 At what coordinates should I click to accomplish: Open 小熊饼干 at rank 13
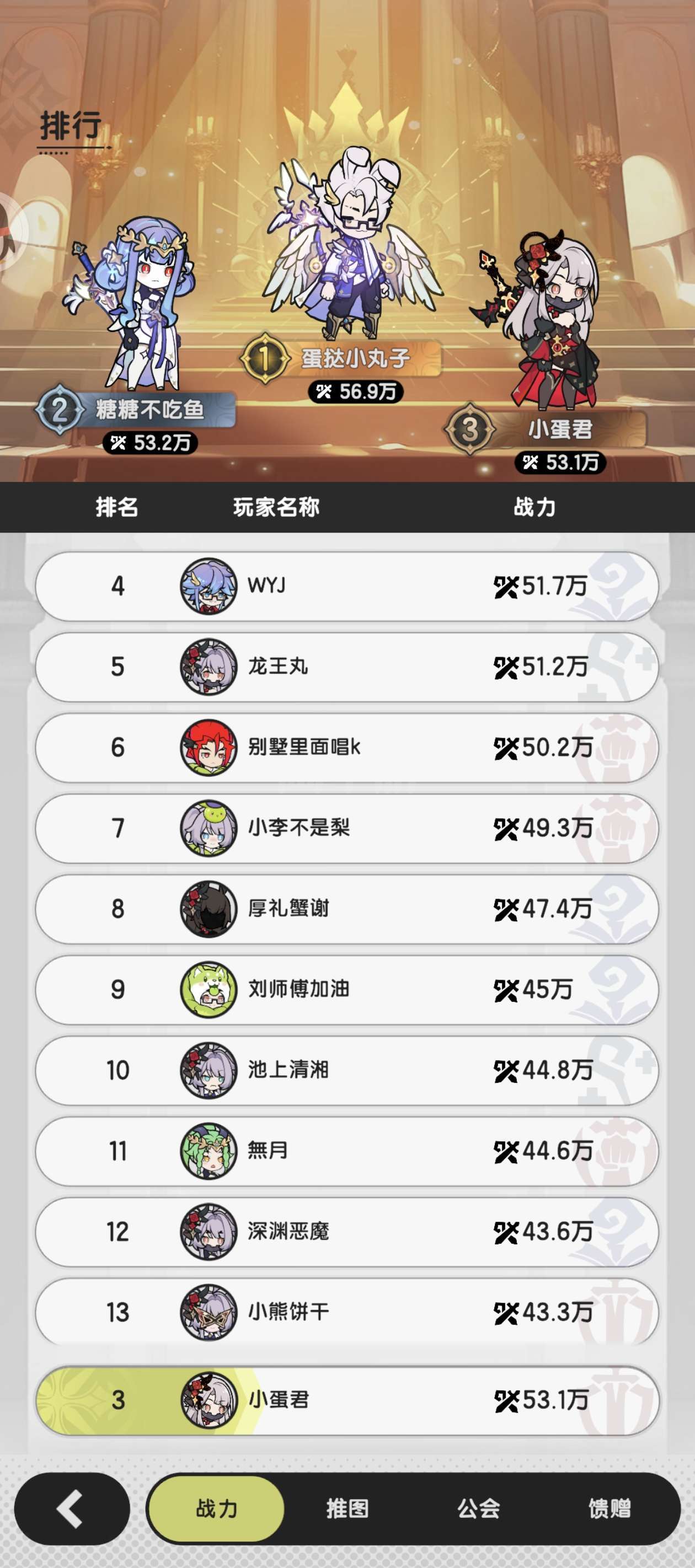tap(347, 1312)
